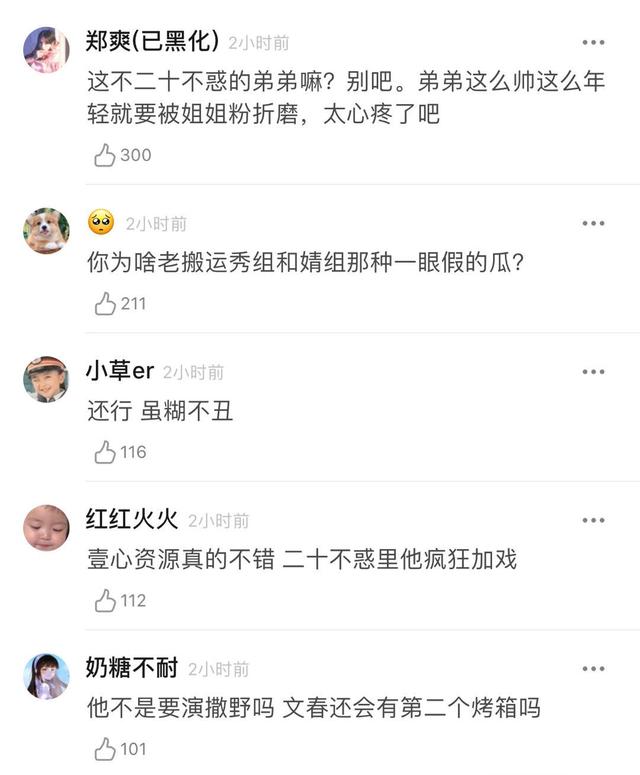Open more options for 奶糖不耐's comment
Viewport: 640px width, 775px height.
(594, 668)
